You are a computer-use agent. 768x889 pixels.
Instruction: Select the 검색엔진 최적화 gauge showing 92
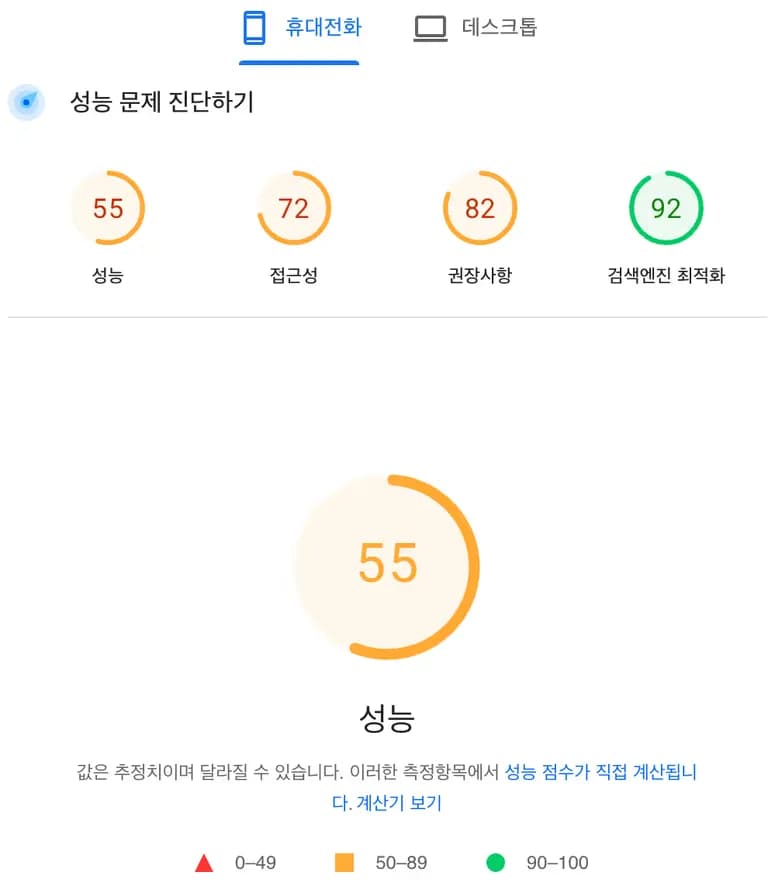(666, 208)
